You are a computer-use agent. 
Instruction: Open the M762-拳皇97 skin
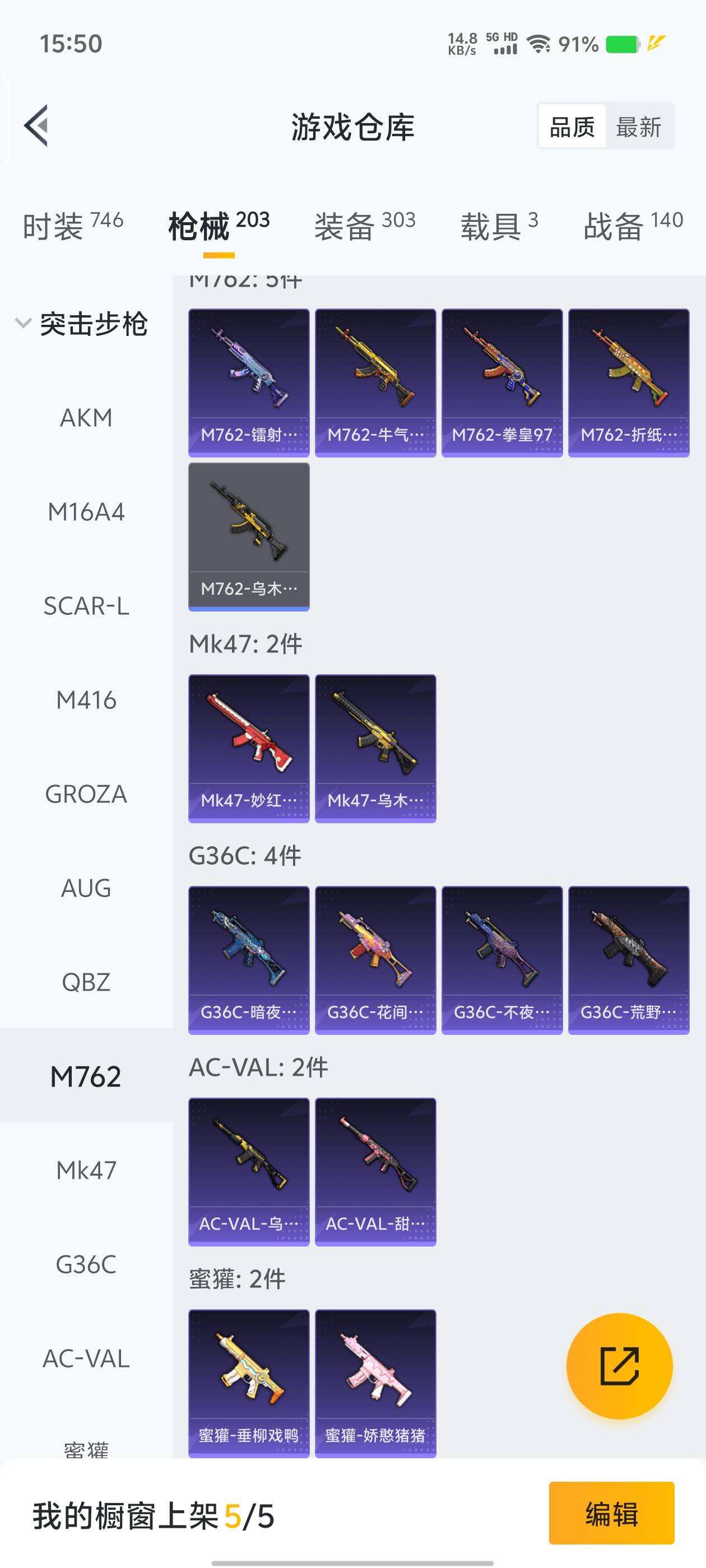[x=502, y=383]
